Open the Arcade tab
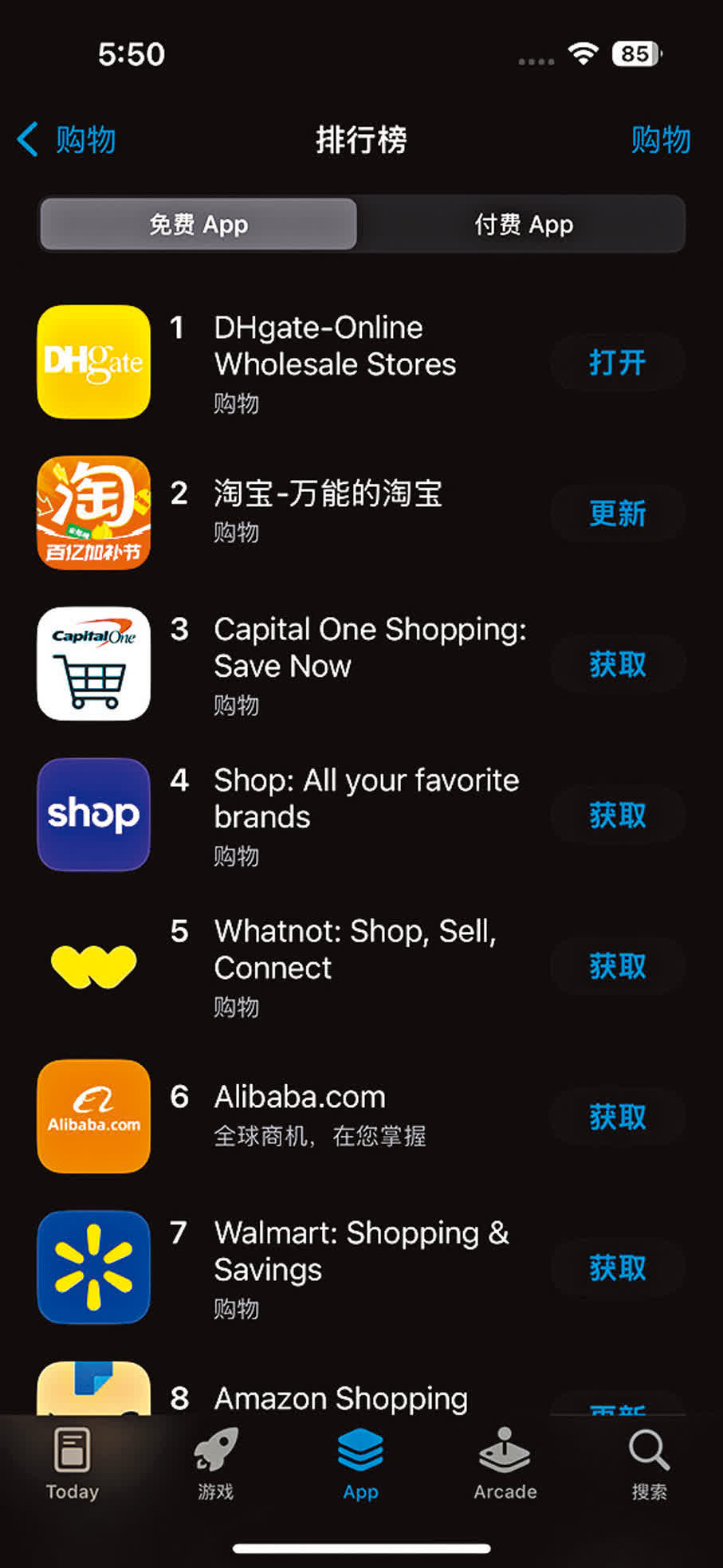This screenshot has height=1568, width=723. coord(505,1464)
